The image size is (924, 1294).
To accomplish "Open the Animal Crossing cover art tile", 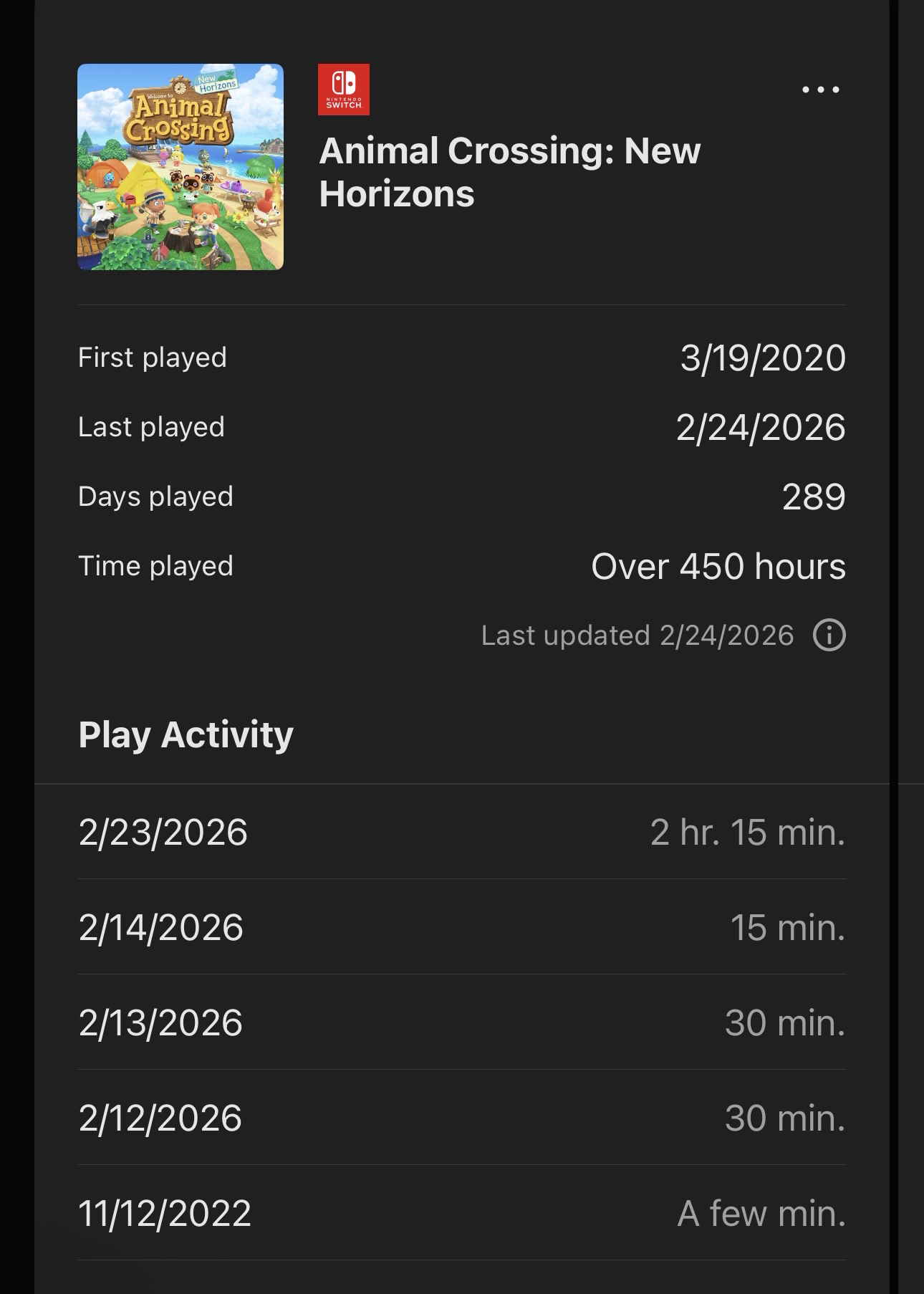I will [x=181, y=167].
